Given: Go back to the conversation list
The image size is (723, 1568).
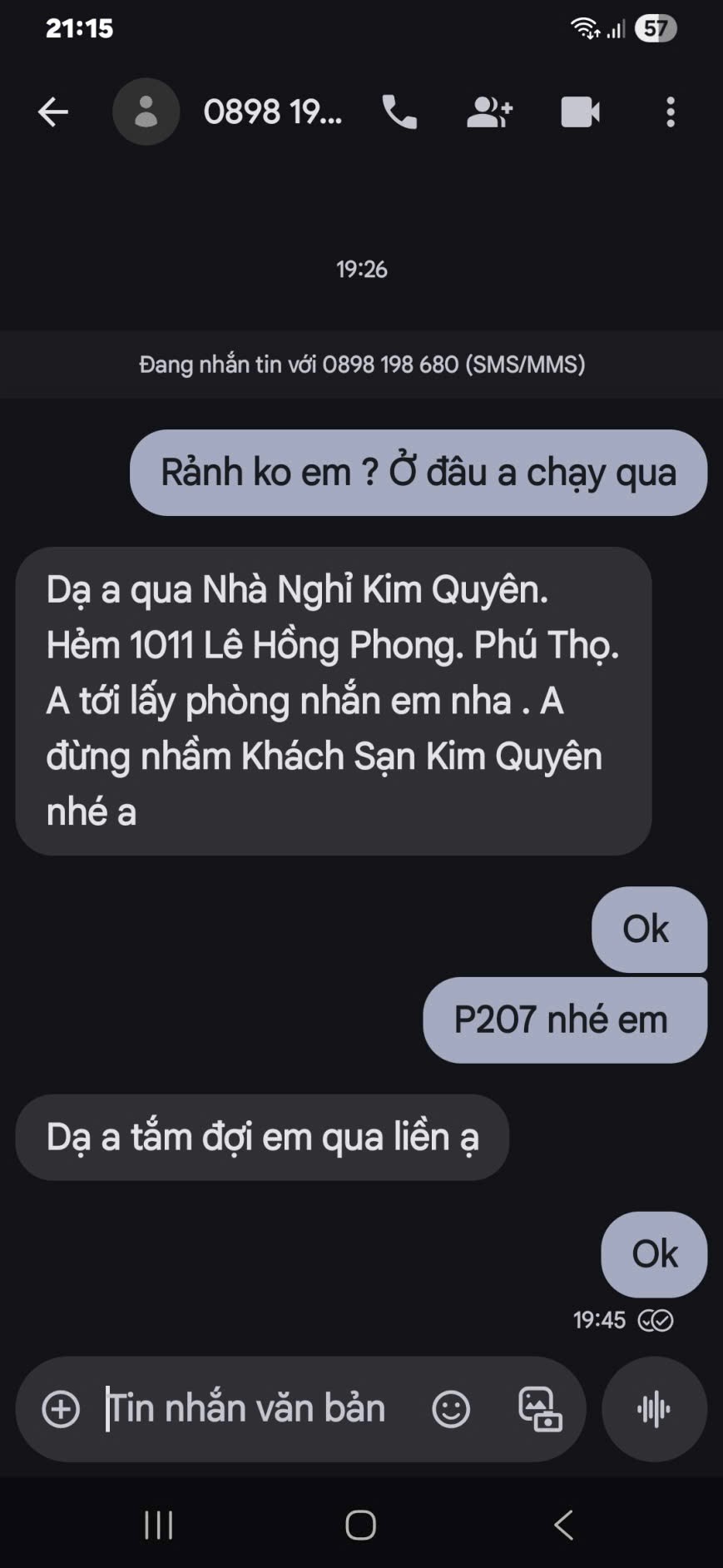Looking at the screenshot, I should (53, 112).
